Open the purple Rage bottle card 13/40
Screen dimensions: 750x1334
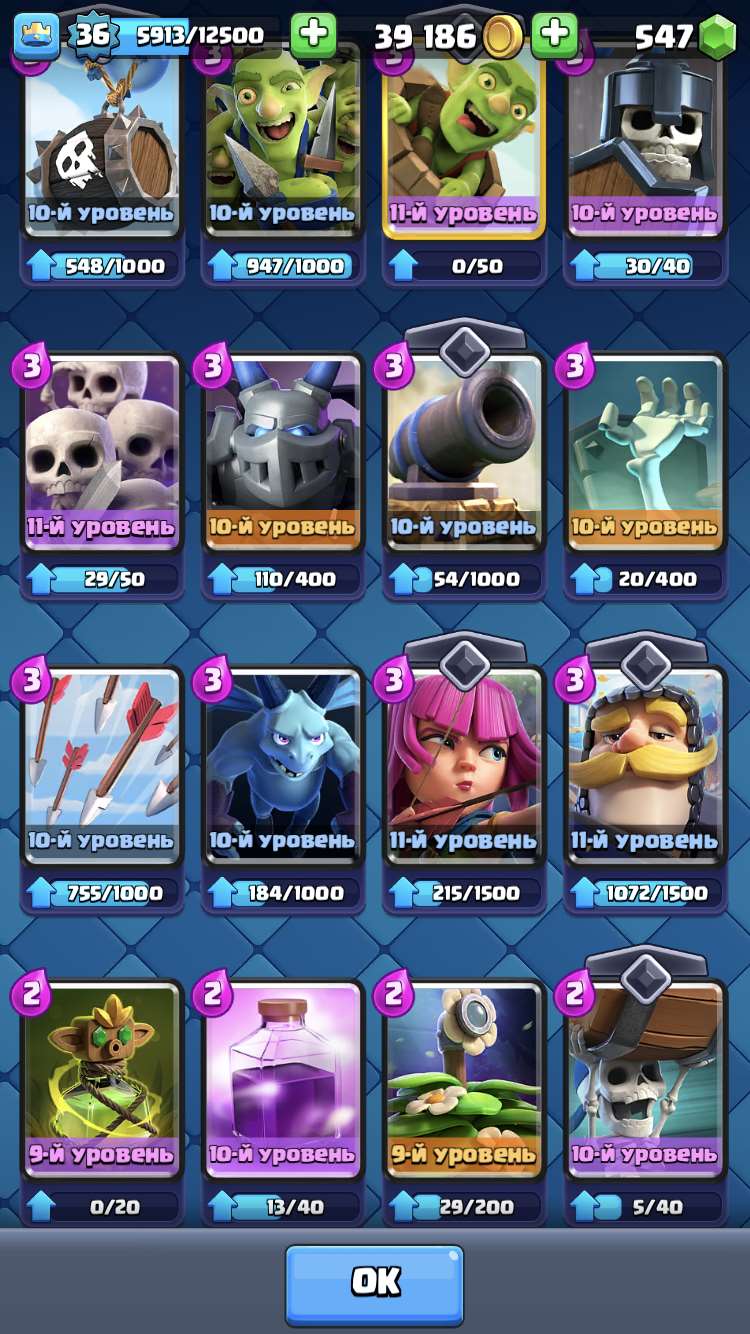[x=283, y=1078]
